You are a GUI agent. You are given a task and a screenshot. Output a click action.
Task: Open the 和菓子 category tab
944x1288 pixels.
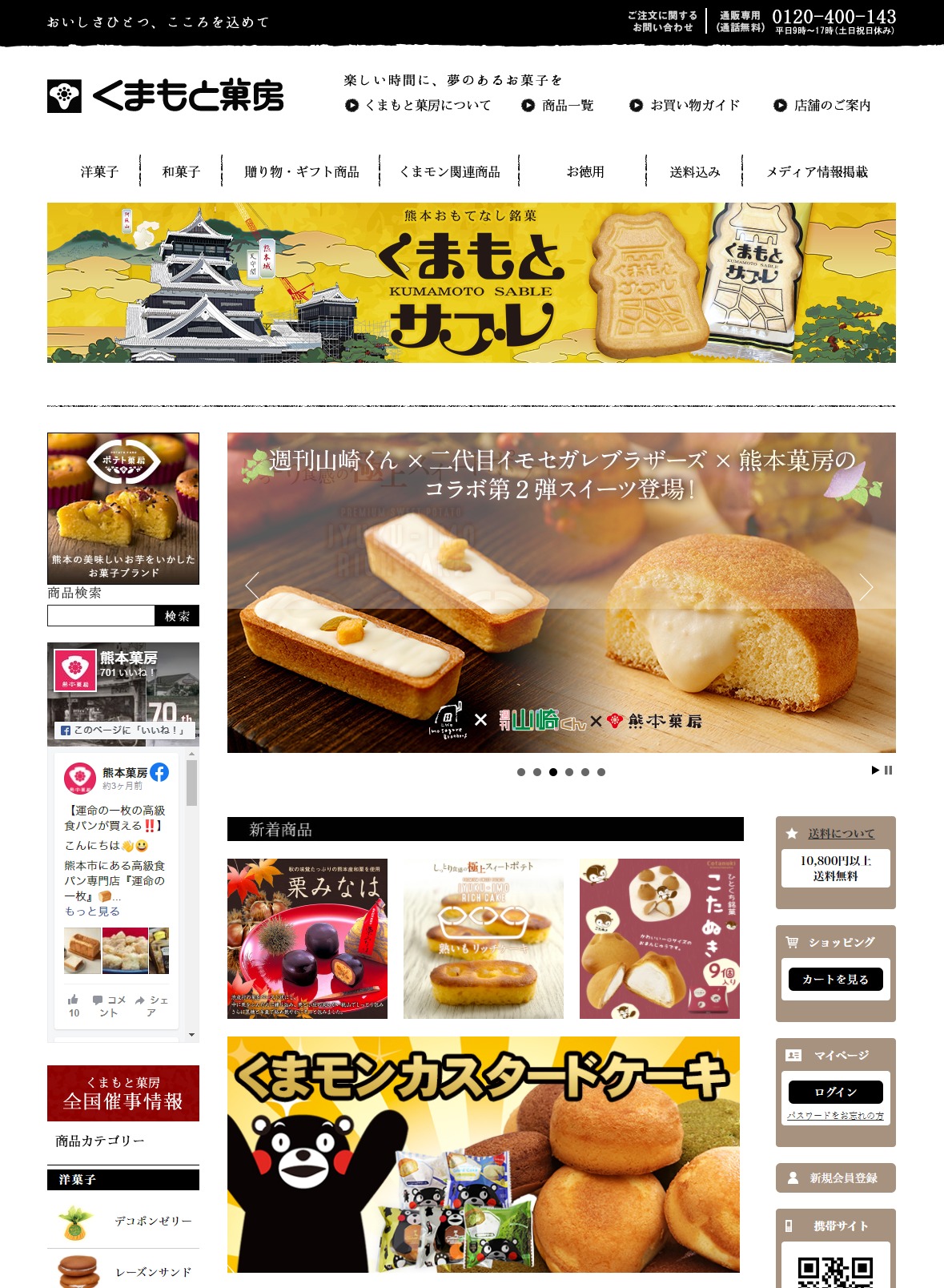point(181,172)
